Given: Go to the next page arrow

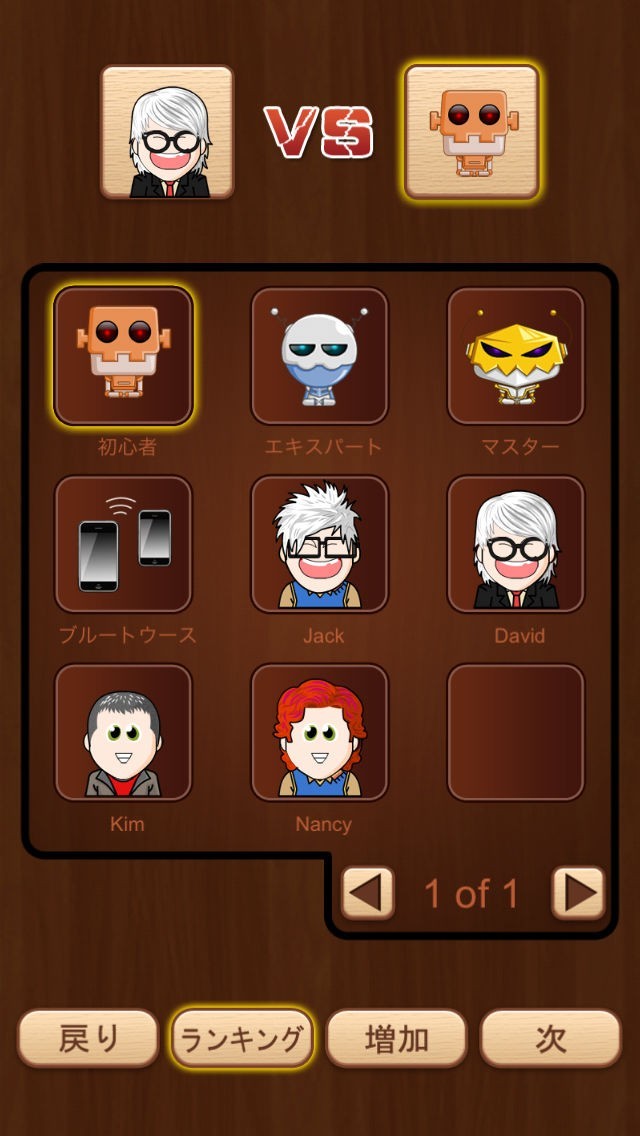Looking at the screenshot, I should [578, 893].
